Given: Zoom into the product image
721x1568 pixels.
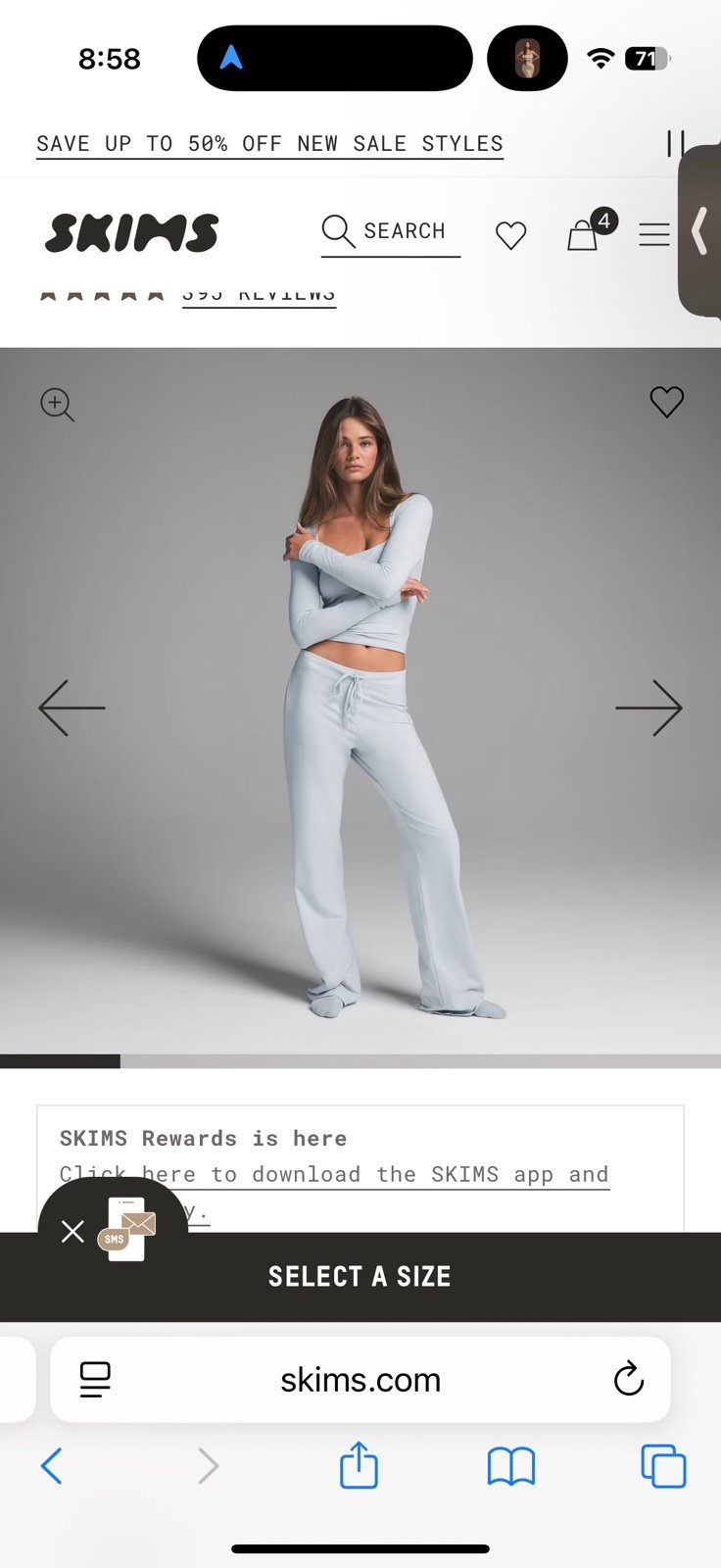Looking at the screenshot, I should [57, 405].
